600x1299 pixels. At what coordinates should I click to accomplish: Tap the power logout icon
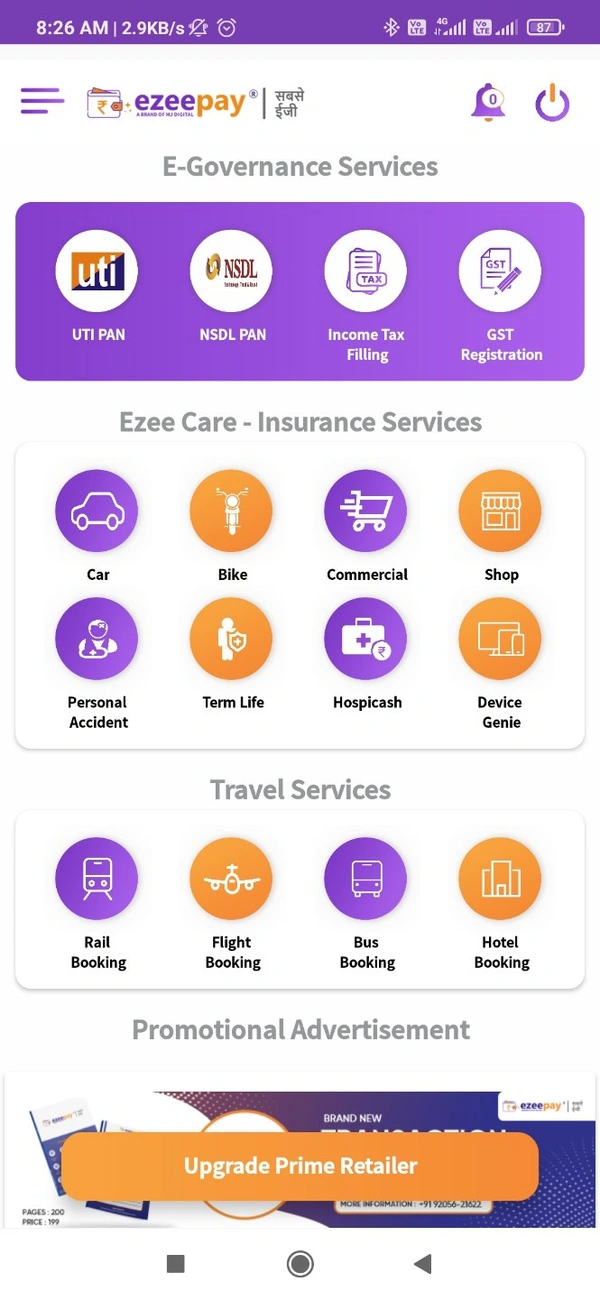[552, 102]
